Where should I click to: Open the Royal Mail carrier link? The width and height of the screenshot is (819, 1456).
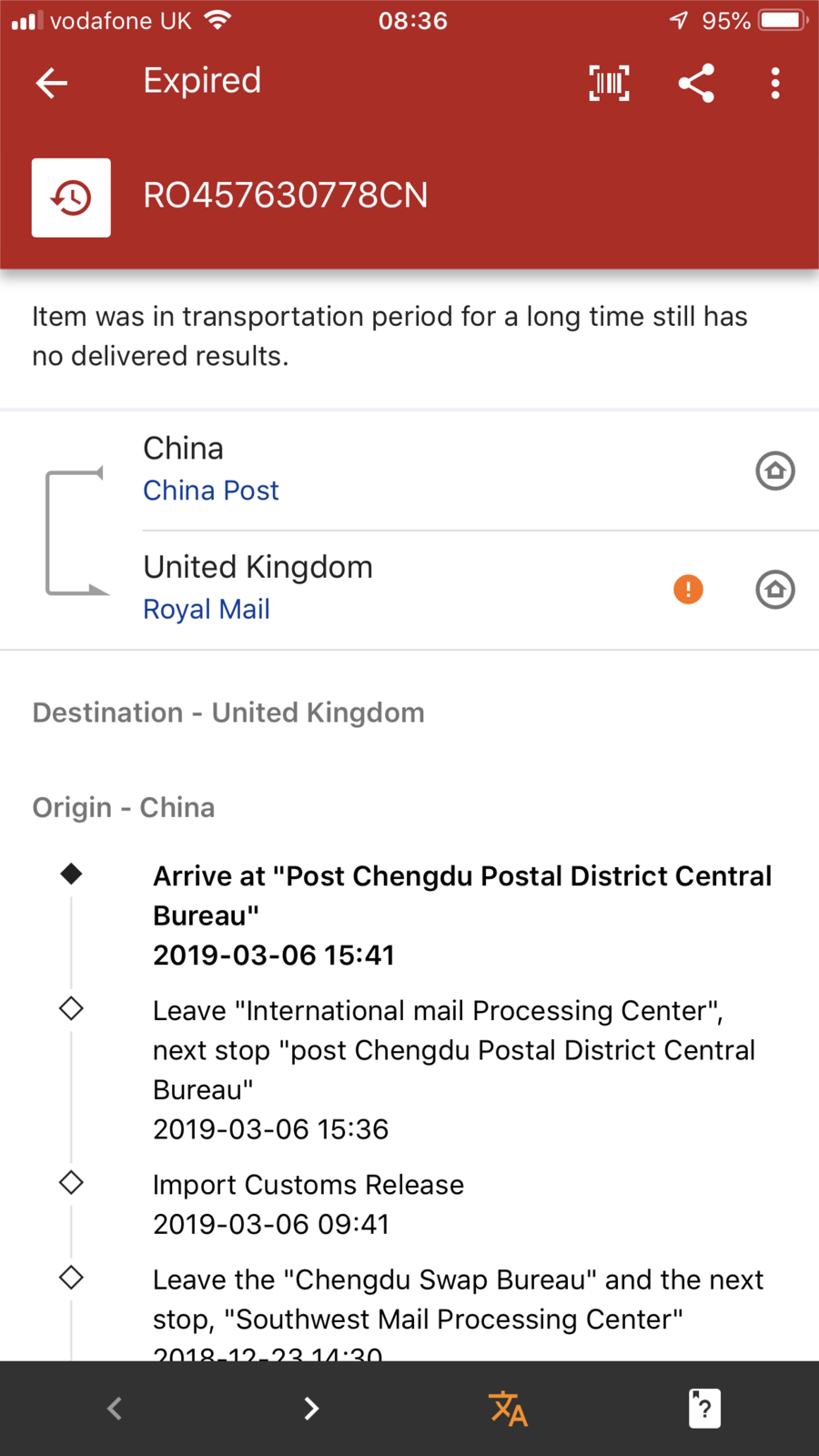coord(207,609)
